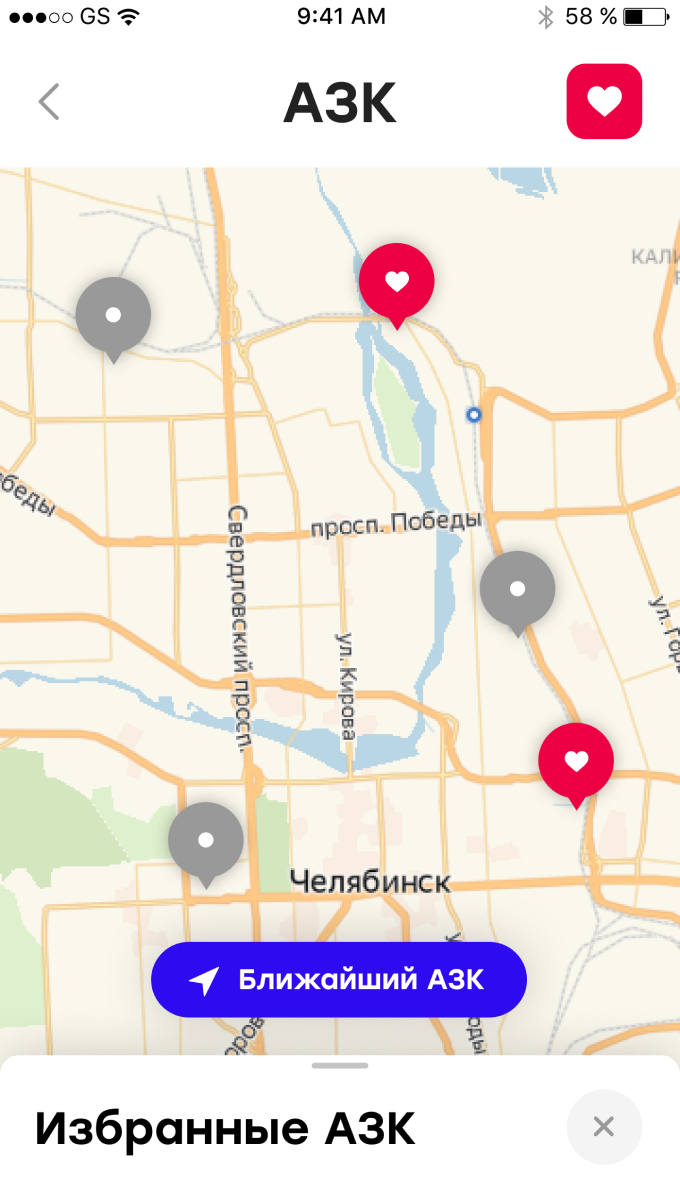Open the gray pin just below просп. Победы
This screenshot has width=680, height=1204.
(x=517, y=589)
